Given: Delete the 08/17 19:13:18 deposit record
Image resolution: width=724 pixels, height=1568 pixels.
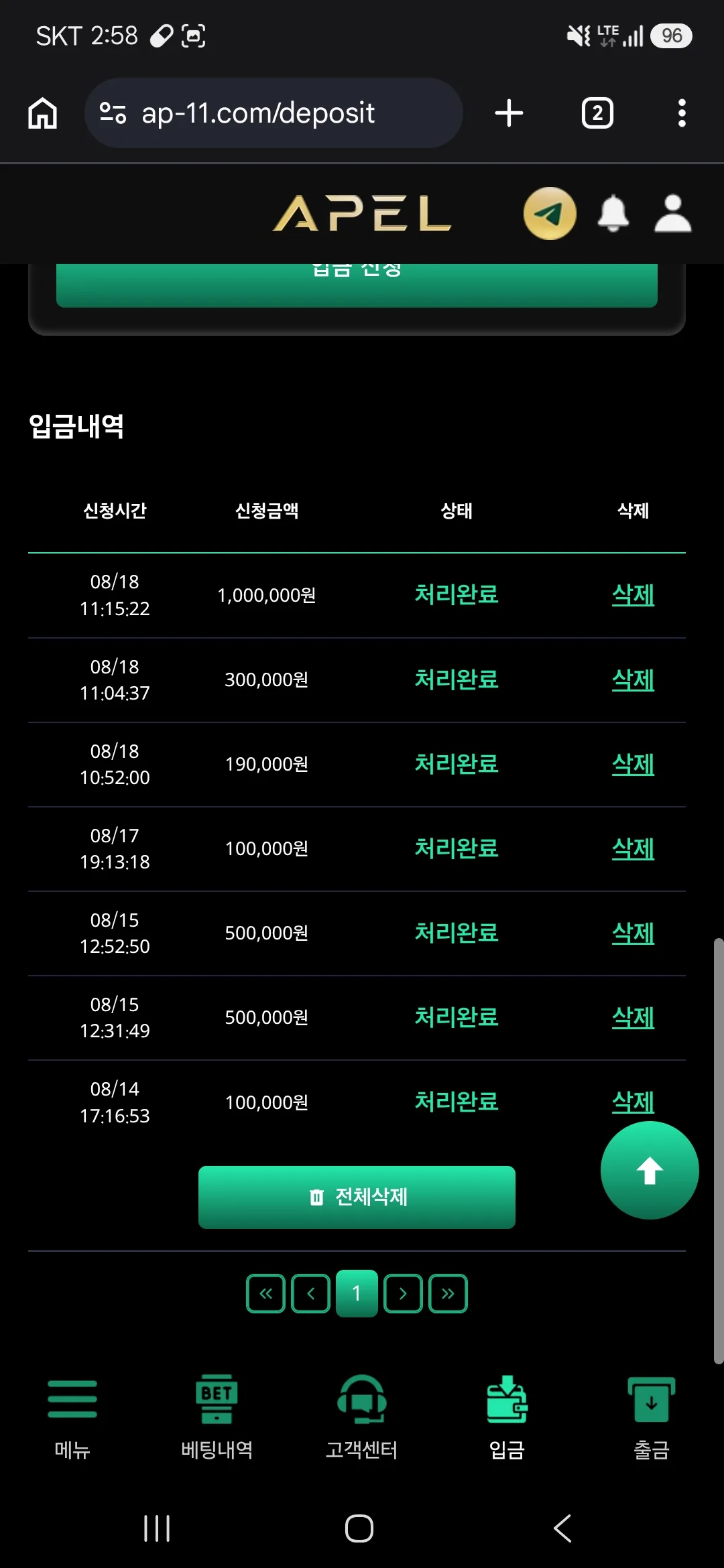Looking at the screenshot, I should coord(633,848).
